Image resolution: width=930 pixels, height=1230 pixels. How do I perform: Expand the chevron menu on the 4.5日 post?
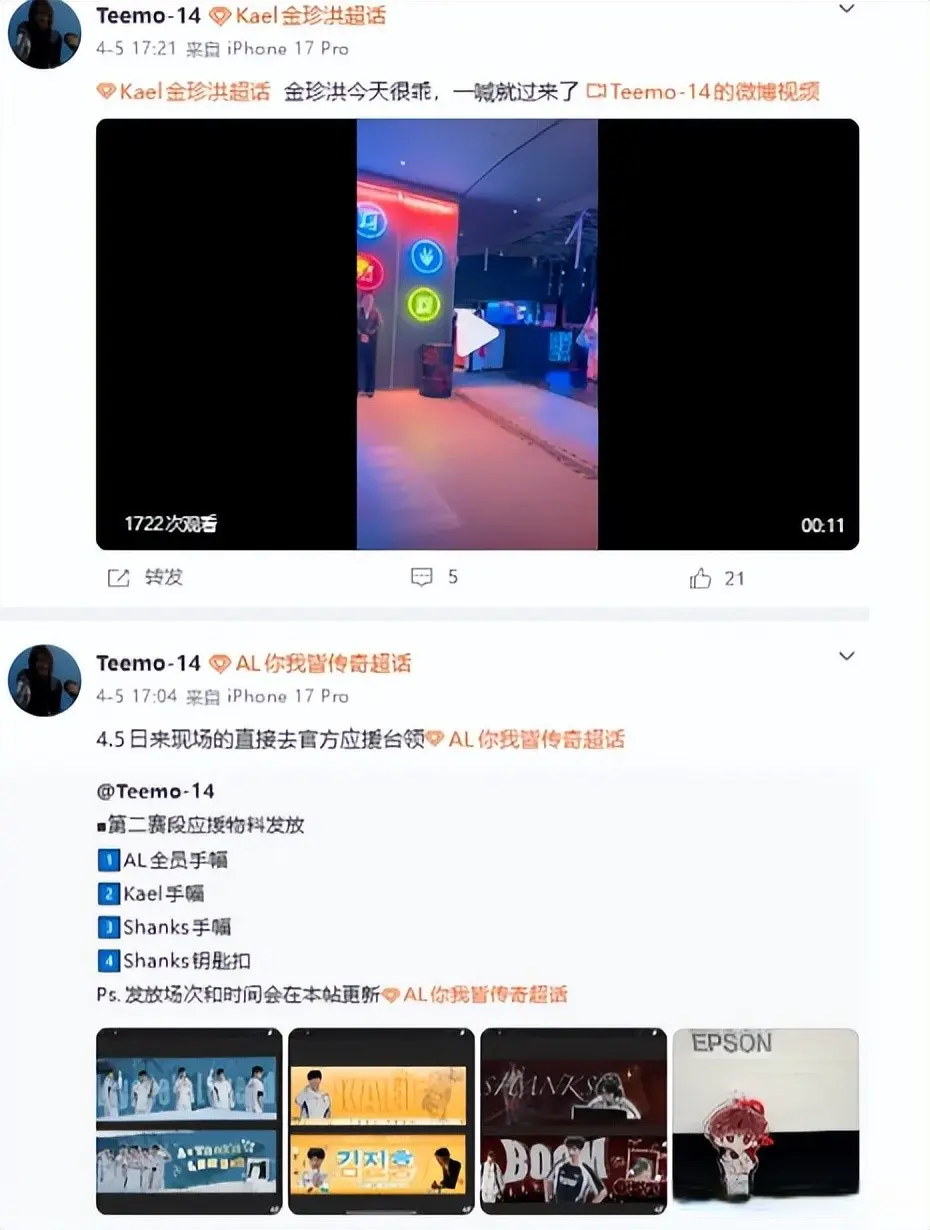tap(846, 656)
